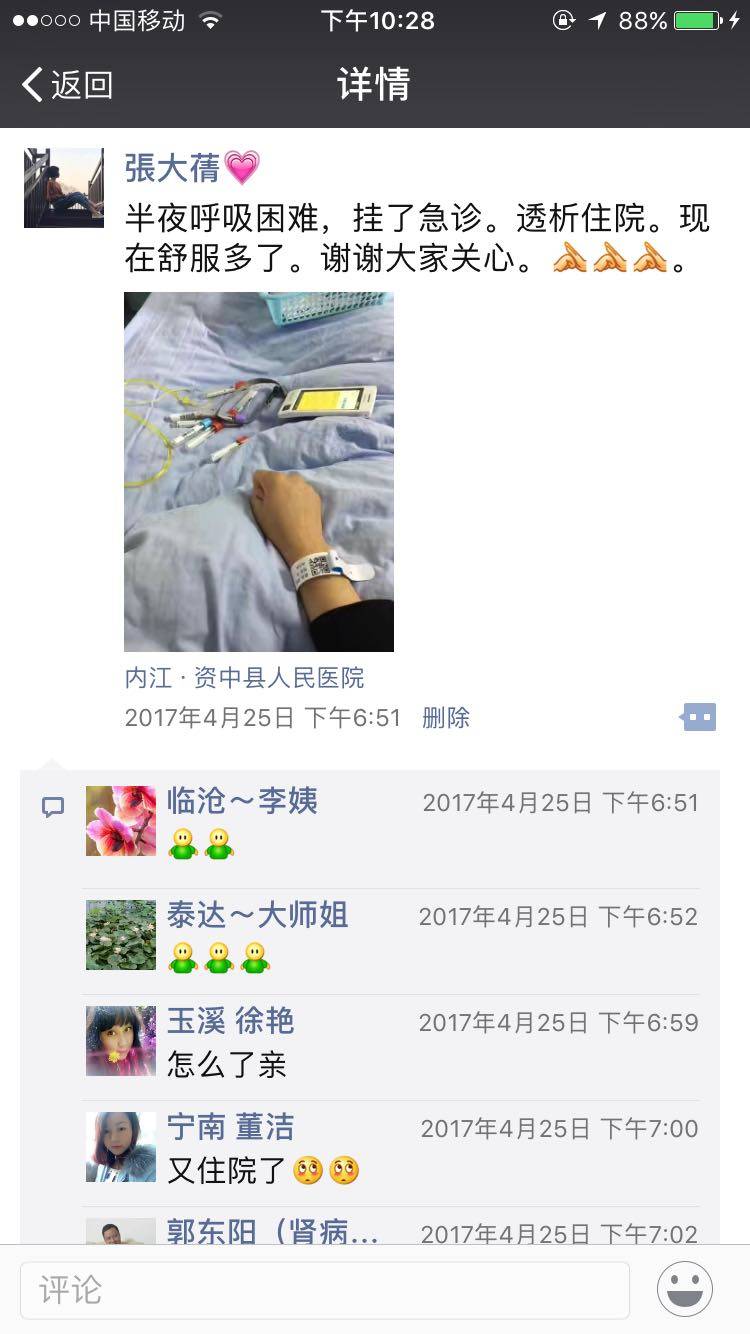The image size is (750, 1334).
Task: Tap the 评论 comment input field
Action: click(325, 1290)
